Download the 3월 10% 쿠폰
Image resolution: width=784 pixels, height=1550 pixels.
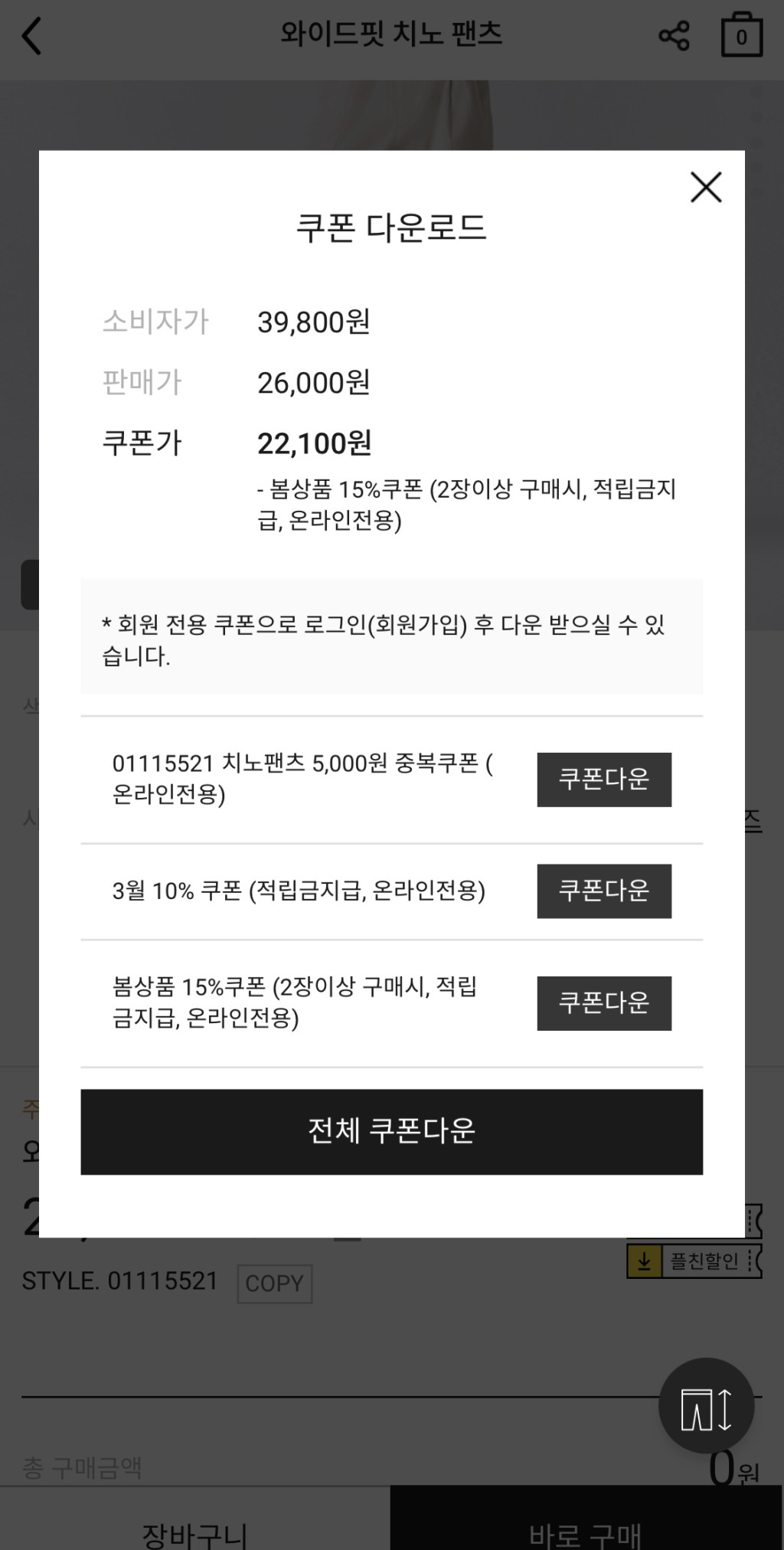(603, 891)
